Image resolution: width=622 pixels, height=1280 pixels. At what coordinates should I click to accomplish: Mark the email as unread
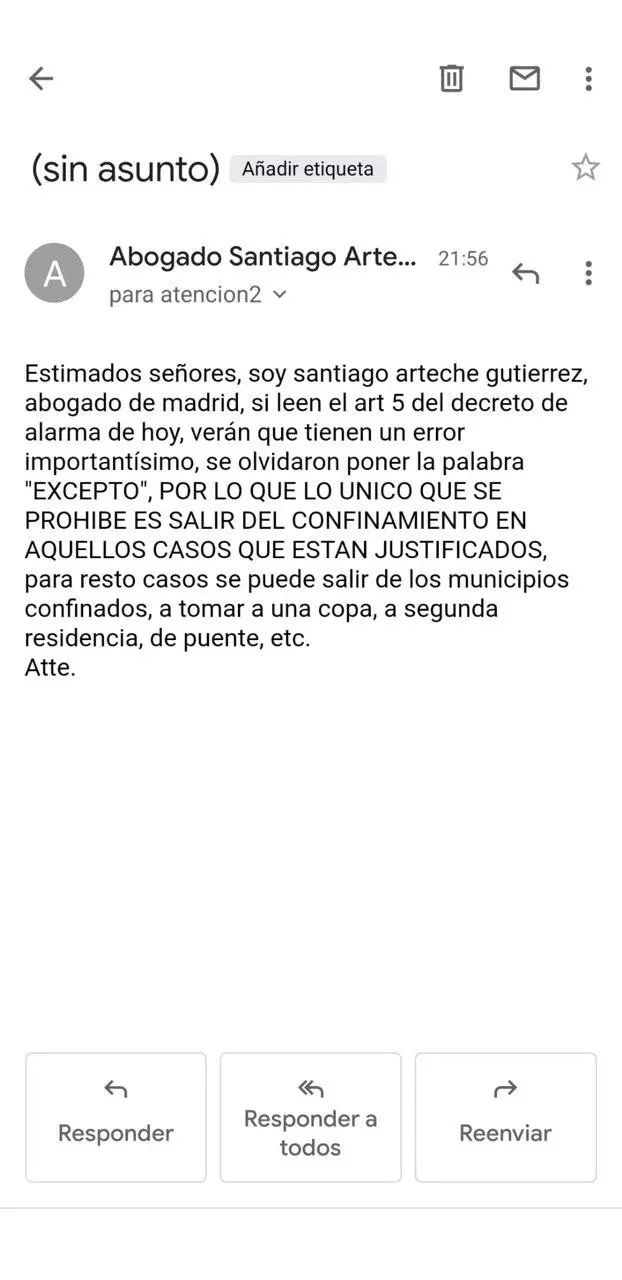(525, 78)
